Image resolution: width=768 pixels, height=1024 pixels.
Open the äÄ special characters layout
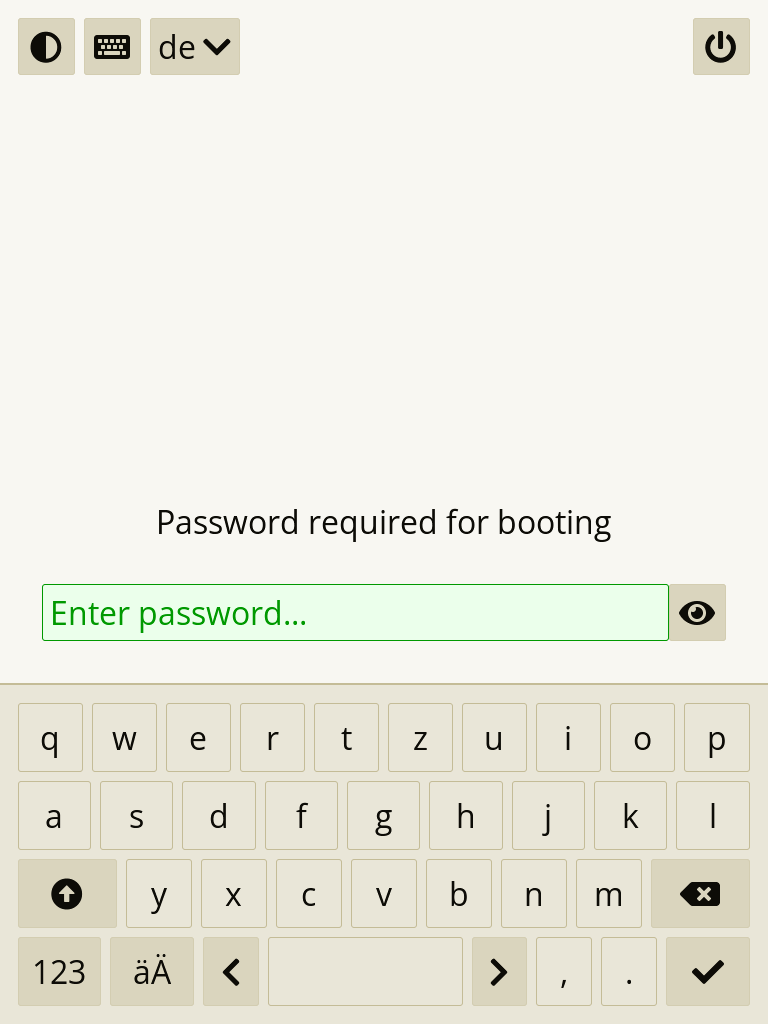click(x=152, y=971)
